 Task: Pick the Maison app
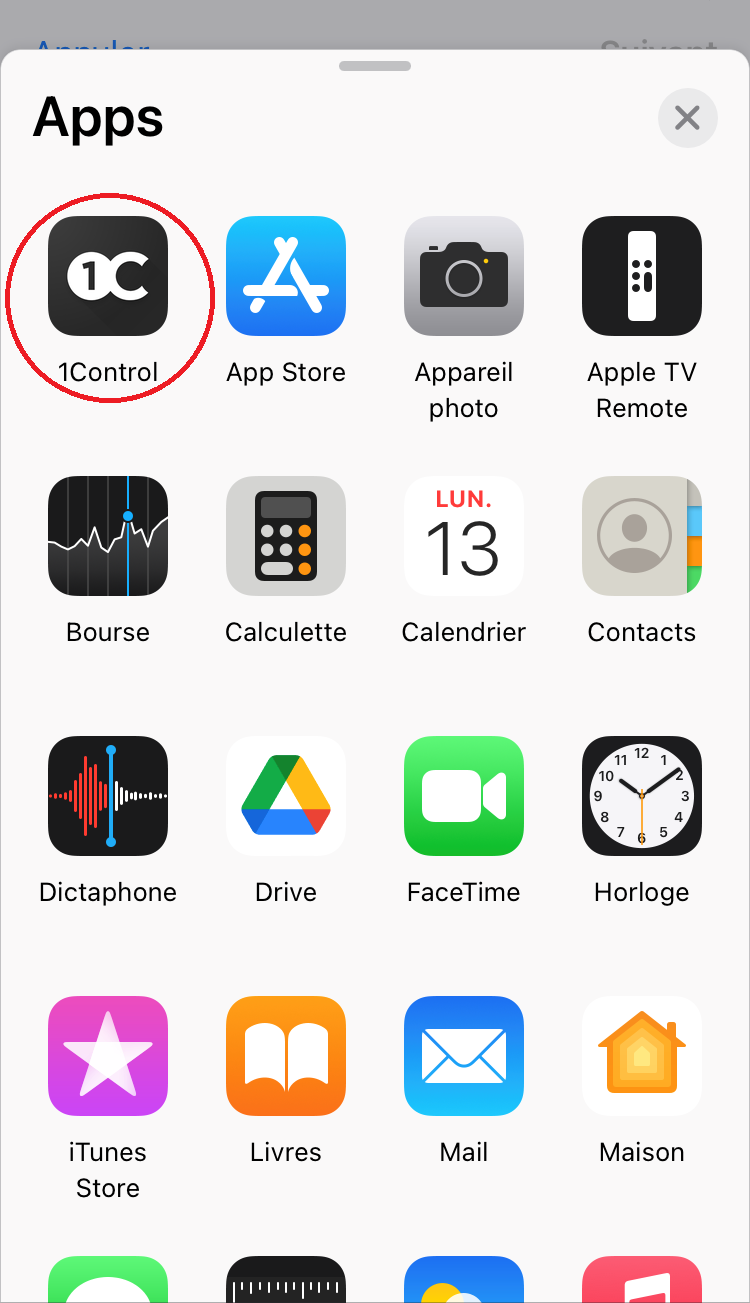(x=642, y=1056)
